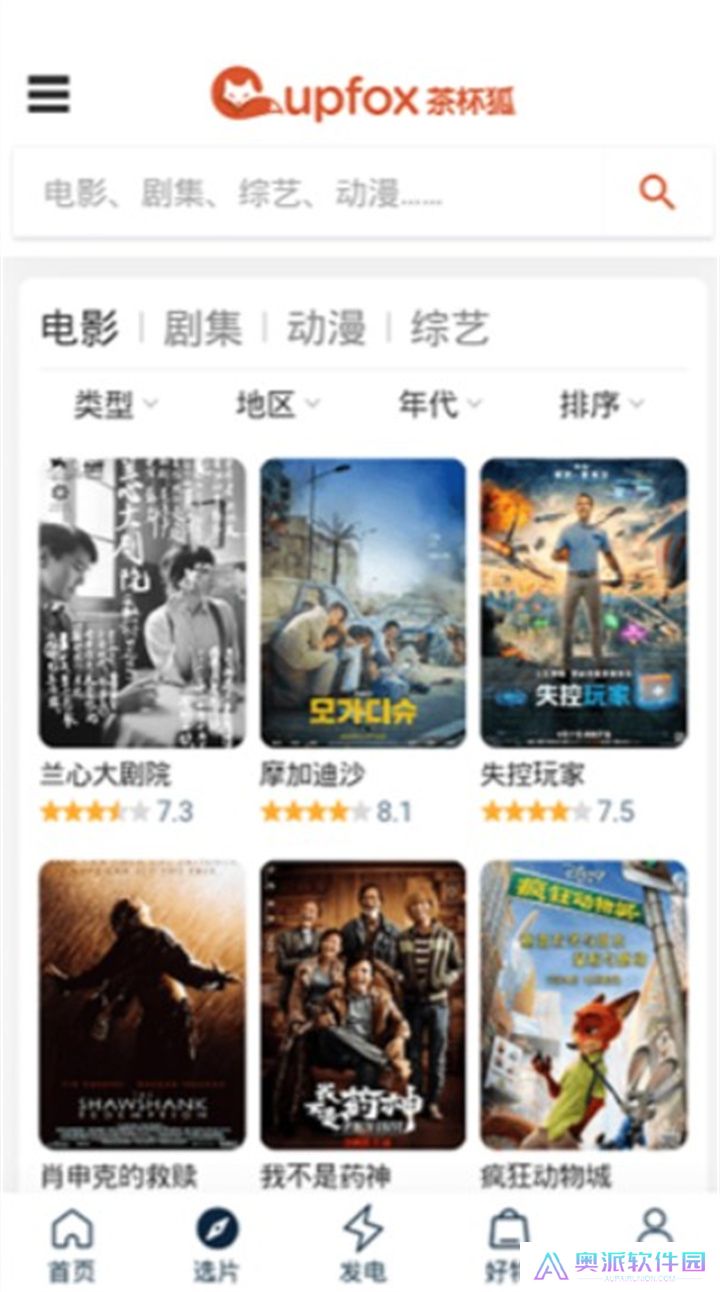Open the movie 失控玩家 link

535,773
